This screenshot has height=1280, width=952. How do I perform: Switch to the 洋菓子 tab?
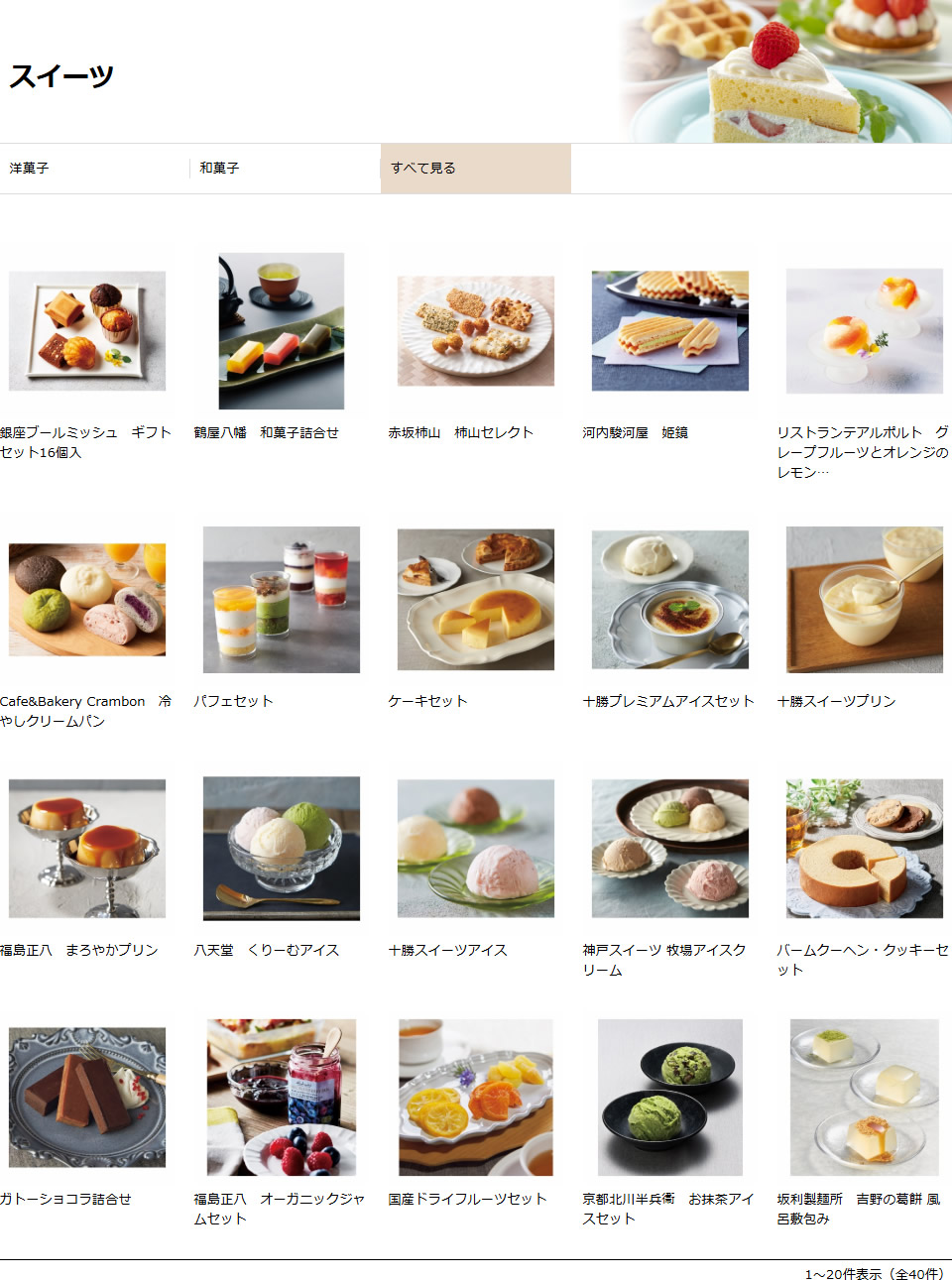30,169
